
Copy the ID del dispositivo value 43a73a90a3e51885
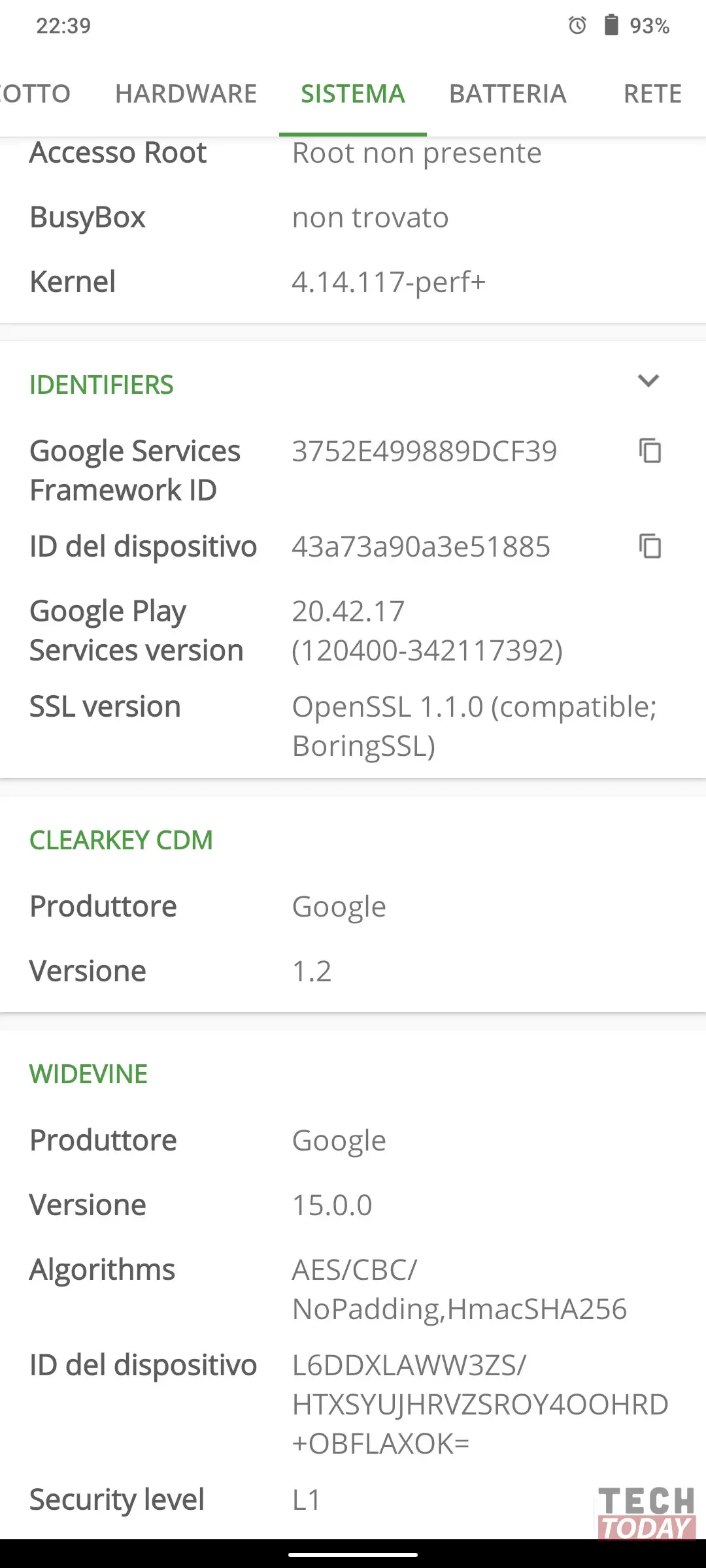[x=650, y=547]
